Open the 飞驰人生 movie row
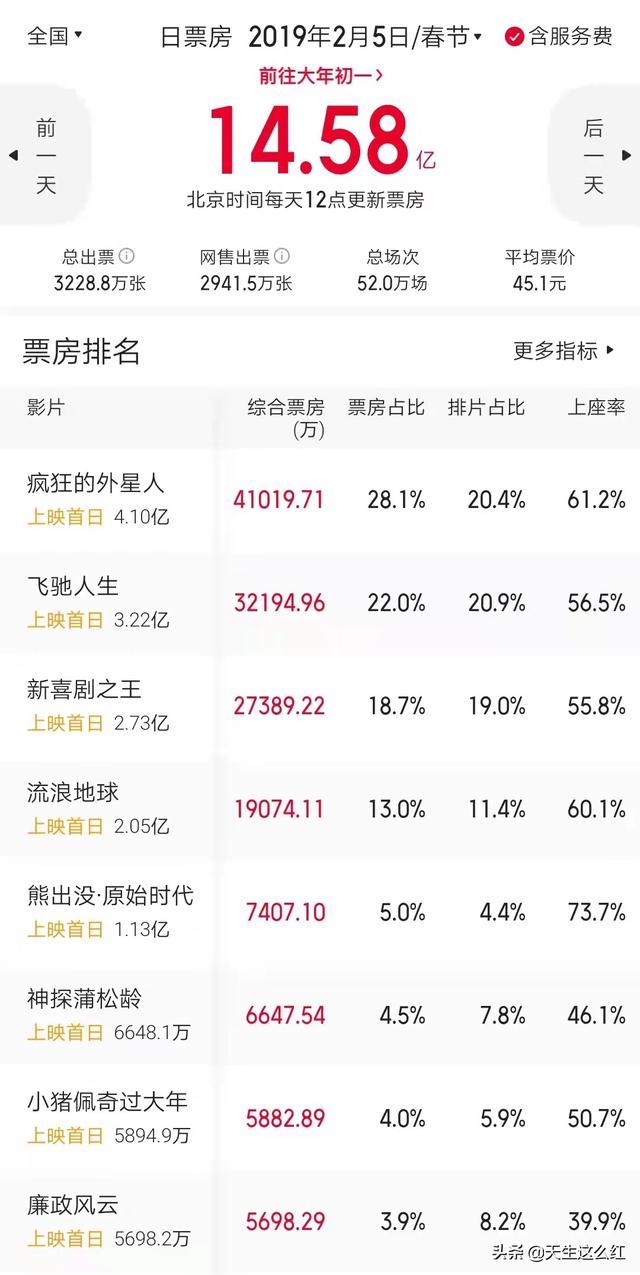Image resolution: width=640 pixels, height=1275 pixels. [320, 603]
